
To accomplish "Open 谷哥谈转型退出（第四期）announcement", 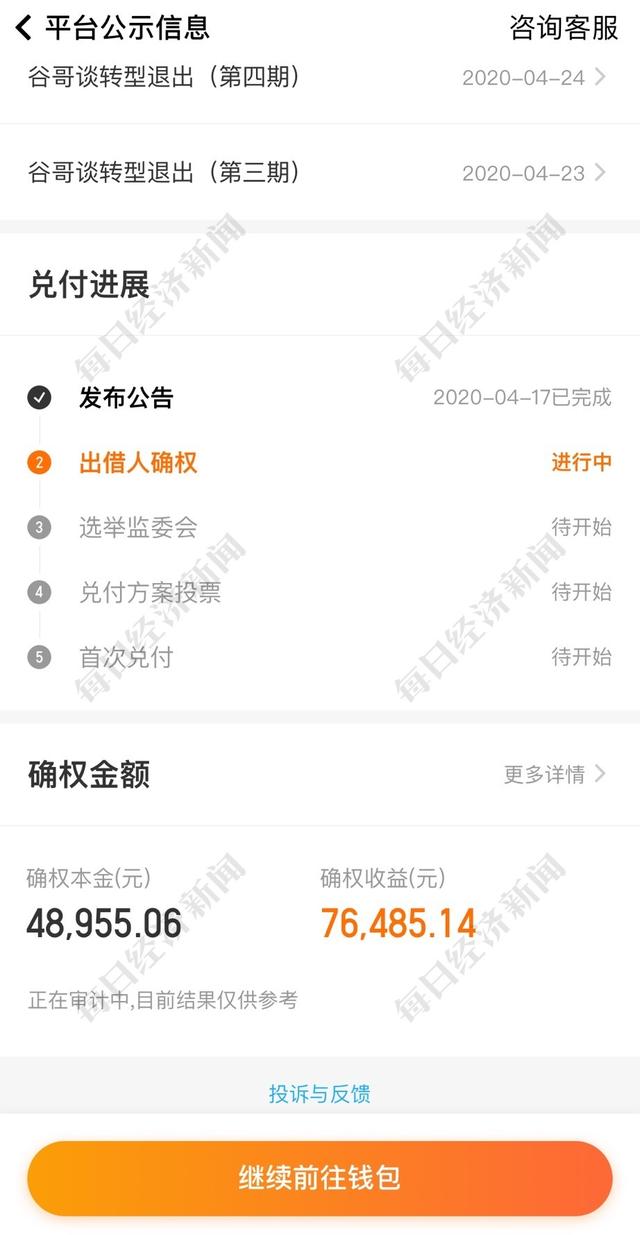I will pyautogui.click(x=320, y=77).
